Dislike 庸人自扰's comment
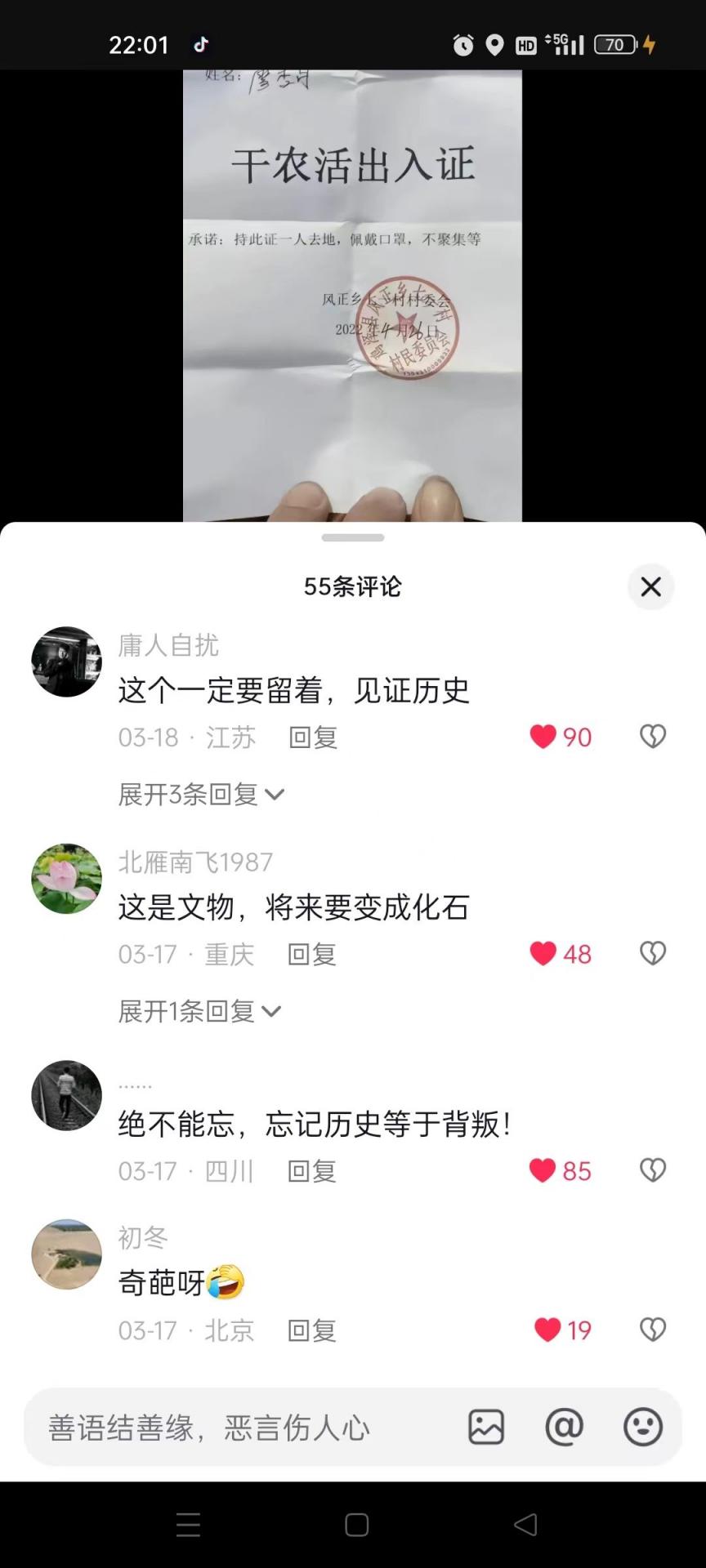Image resolution: width=706 pixels, height=1568 pixels. (652, 737)
